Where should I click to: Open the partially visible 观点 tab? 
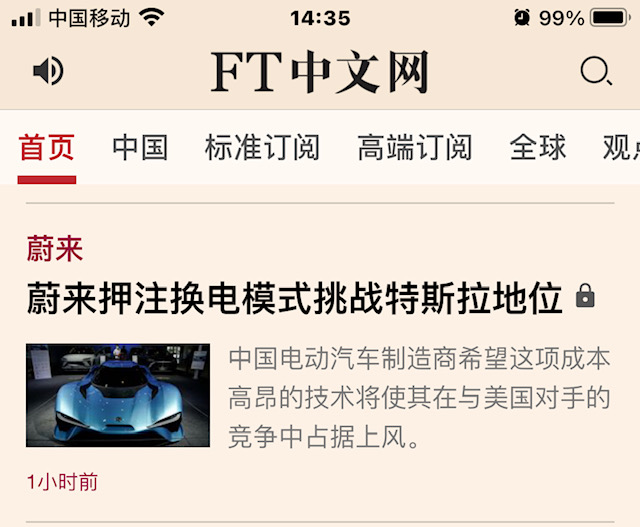point(621,148)
